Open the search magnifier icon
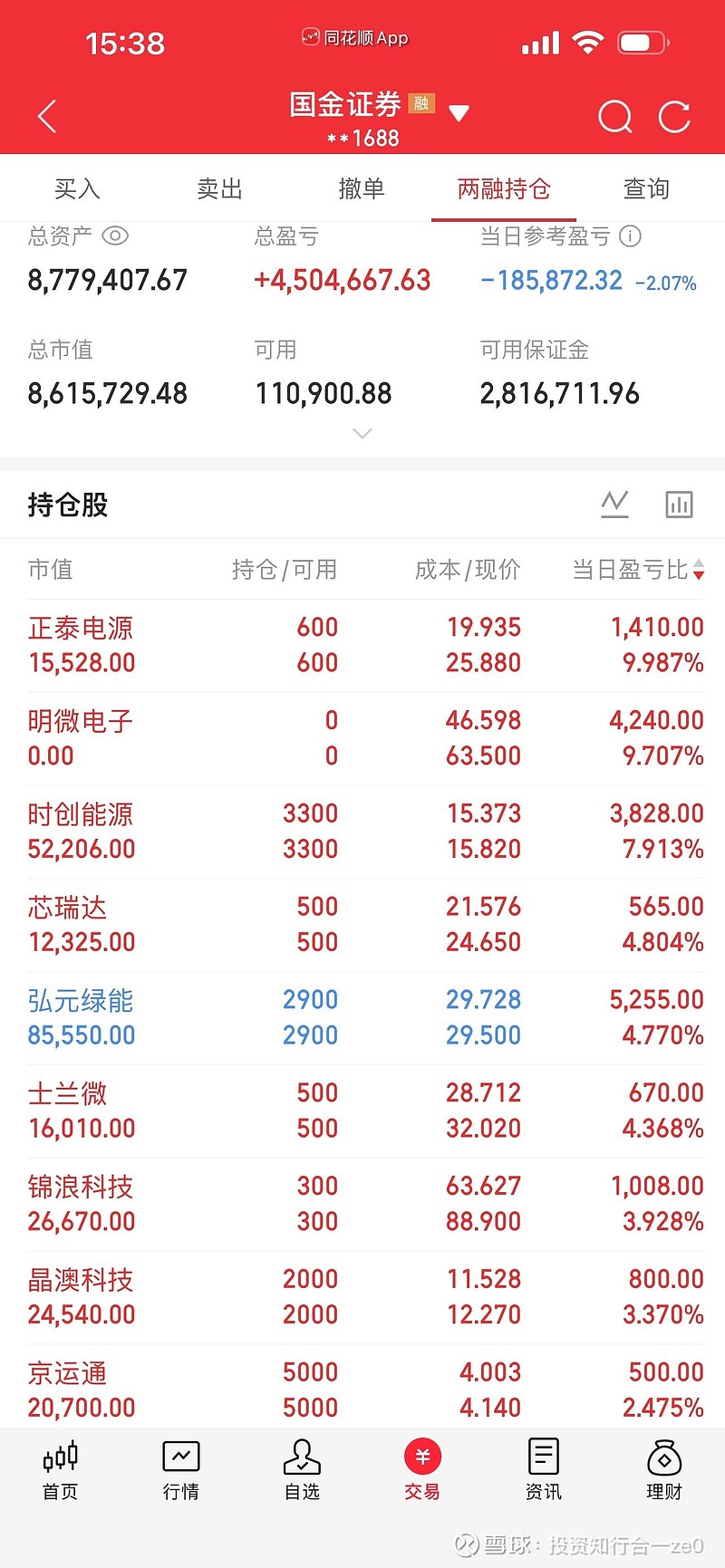725x1568 pixels. [615, 117]
